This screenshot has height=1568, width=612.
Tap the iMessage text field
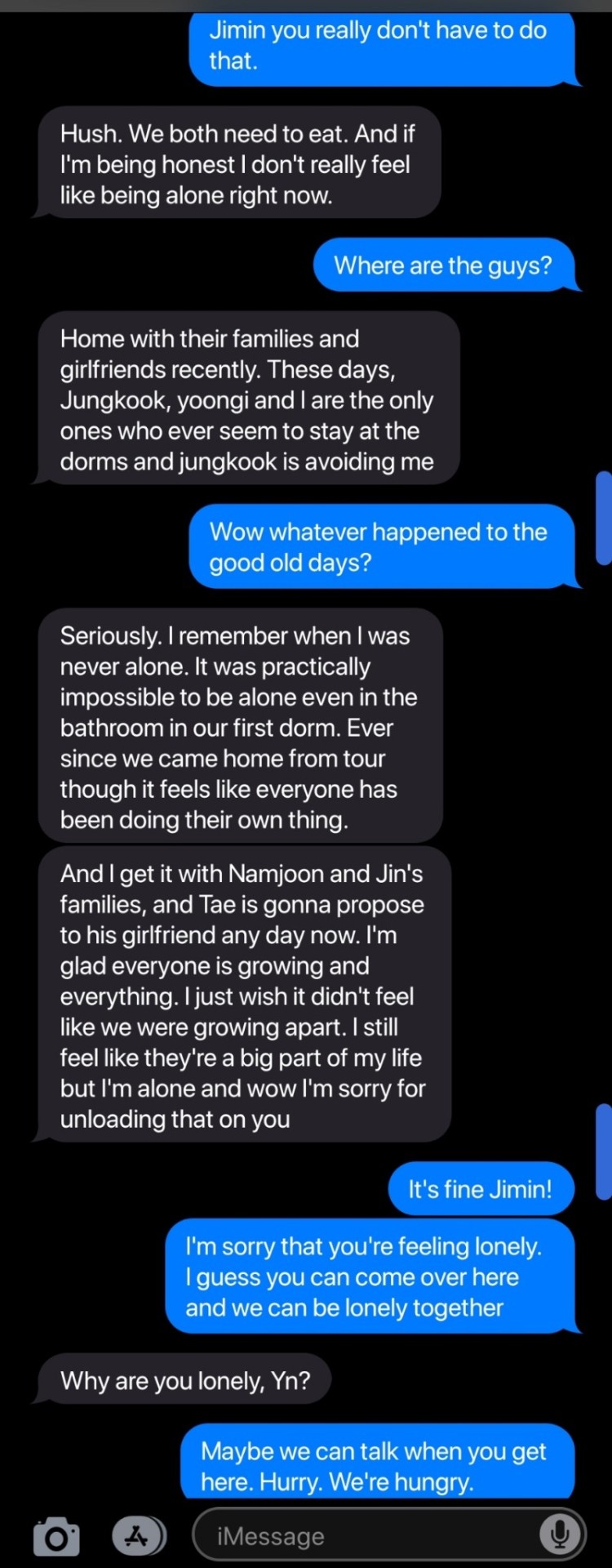pos(367,1536)
